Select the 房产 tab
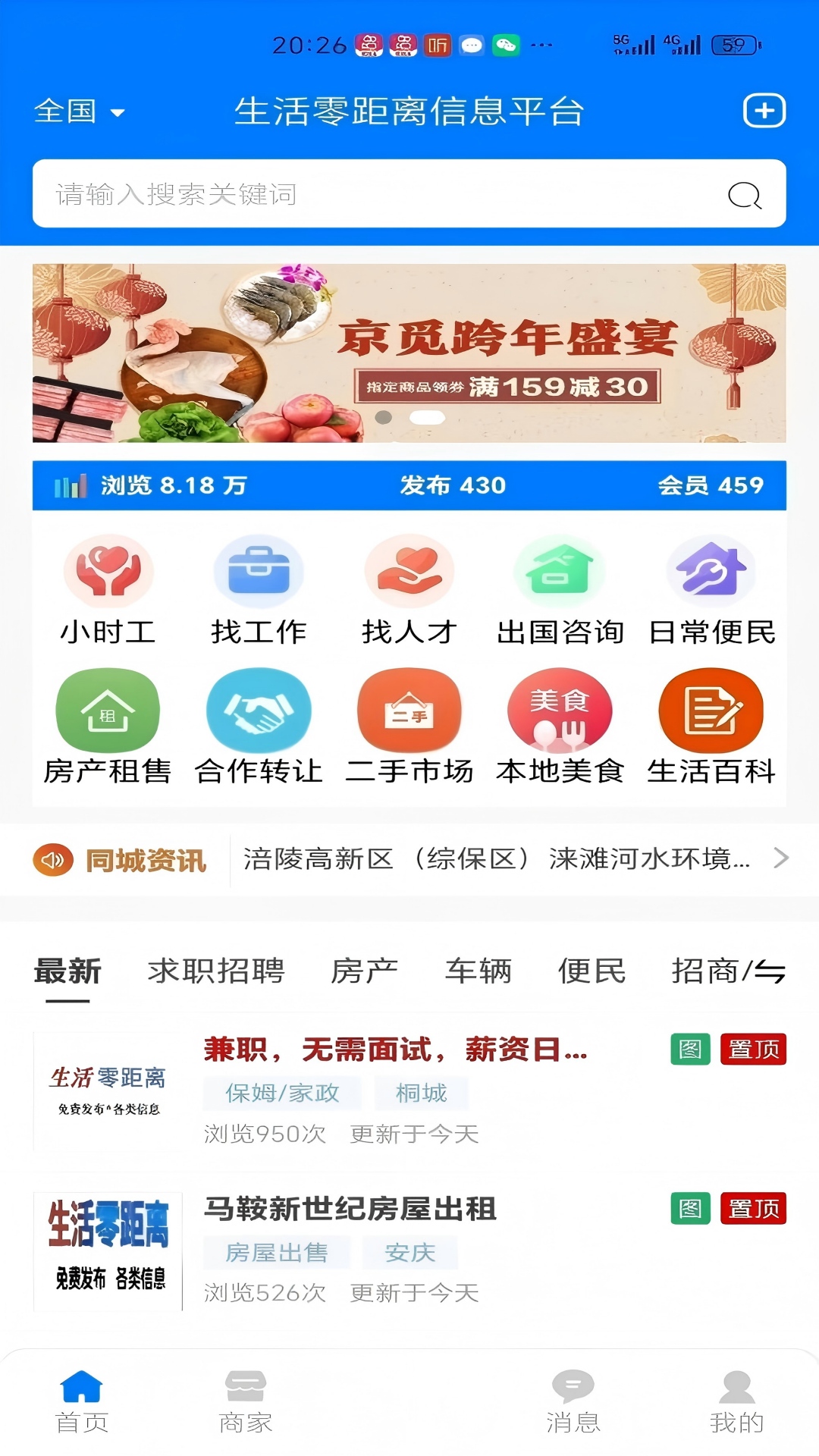 (366, 971)
